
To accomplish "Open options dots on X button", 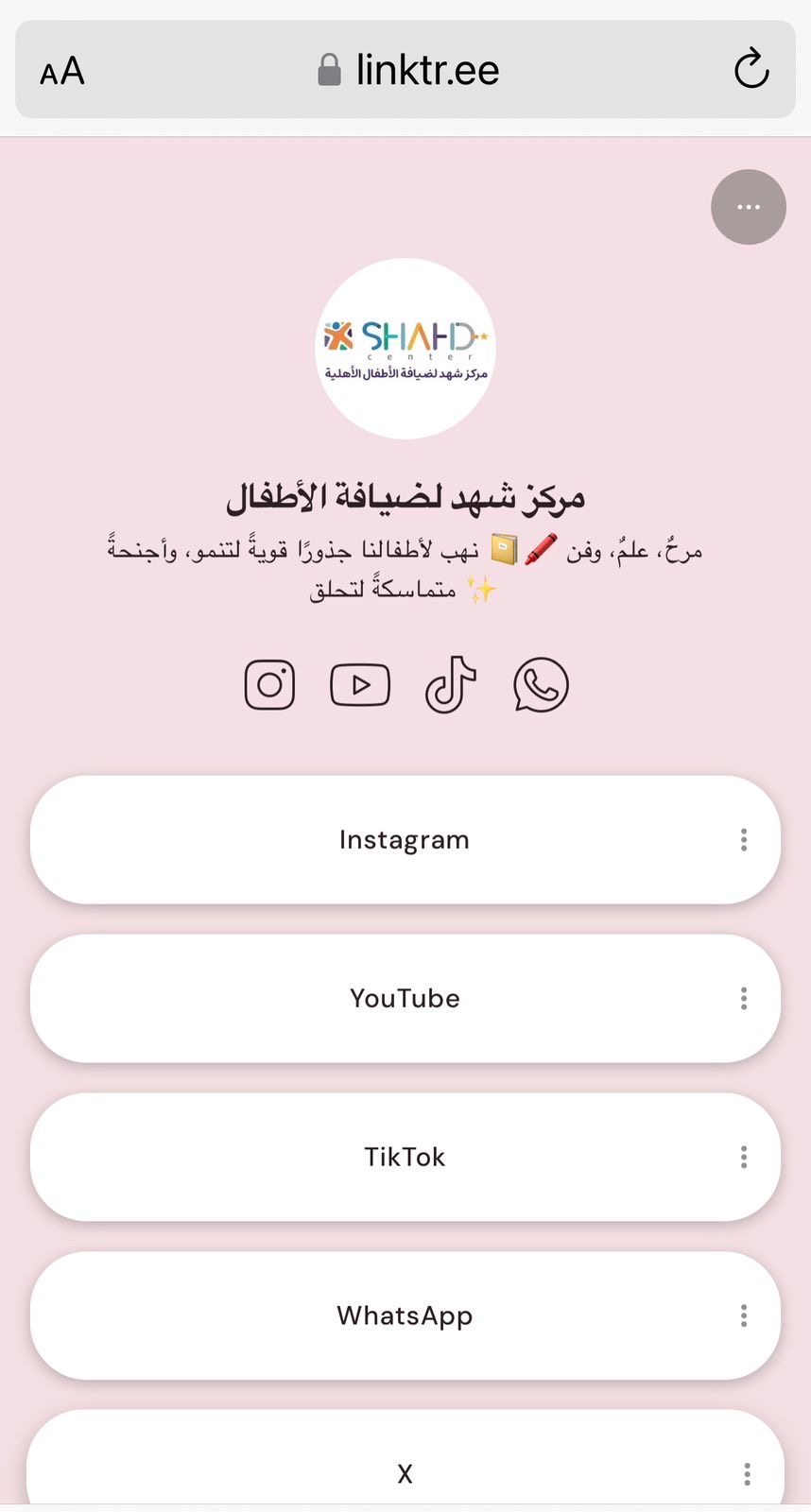I will [x=747, y=1474].
